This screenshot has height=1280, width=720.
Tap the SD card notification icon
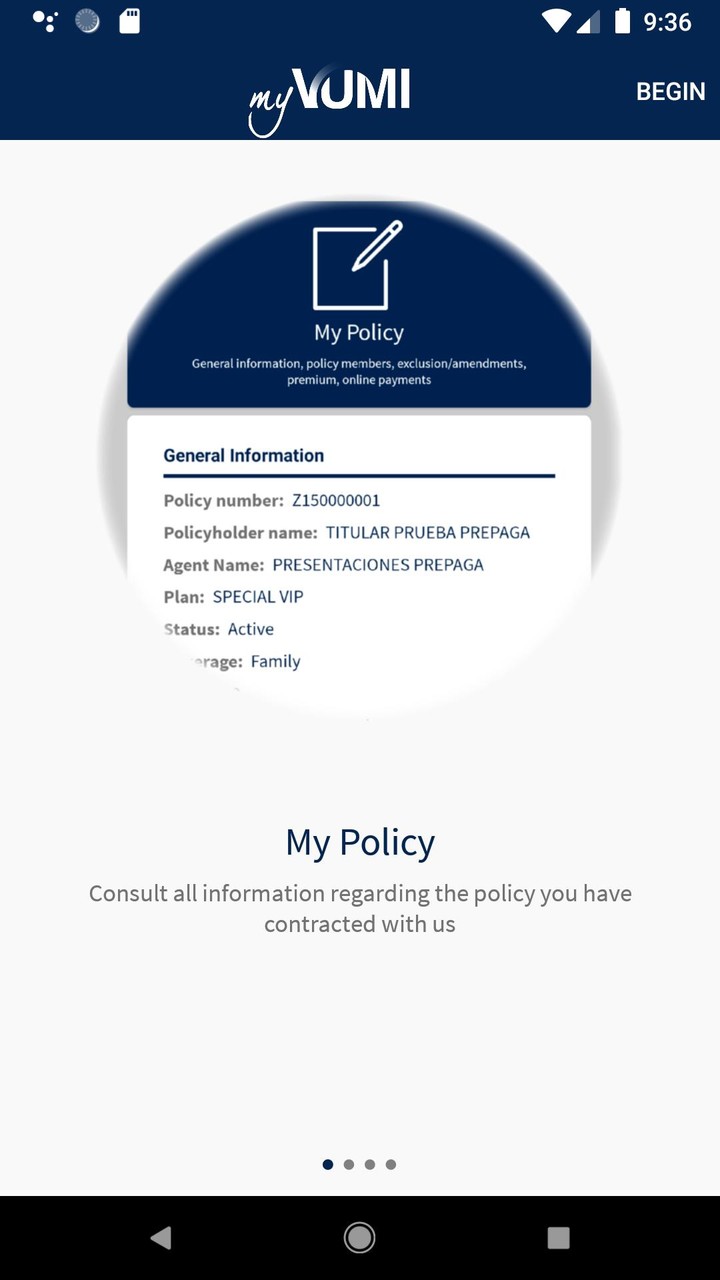pyautogui.click(x=128, y=20)
